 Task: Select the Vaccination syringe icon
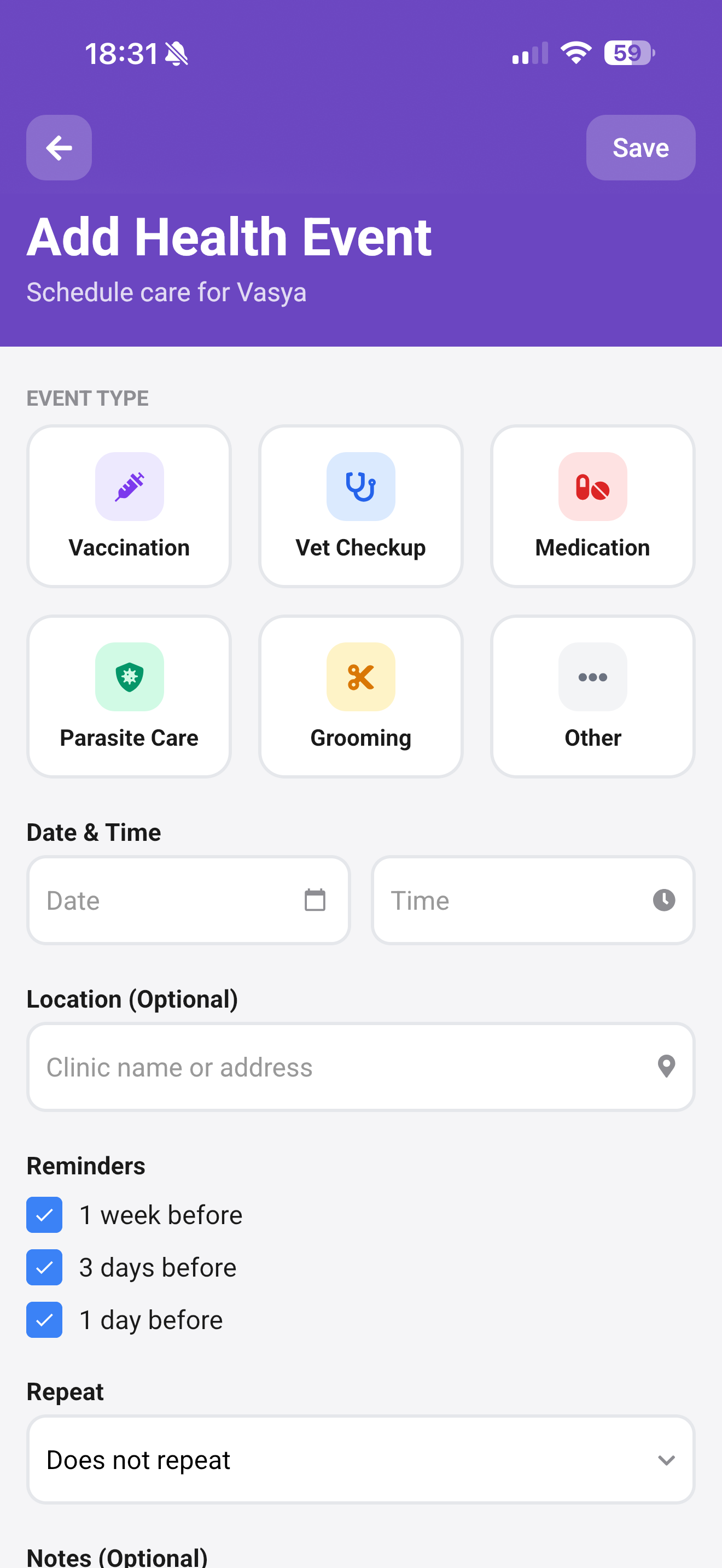coord(129,487)
